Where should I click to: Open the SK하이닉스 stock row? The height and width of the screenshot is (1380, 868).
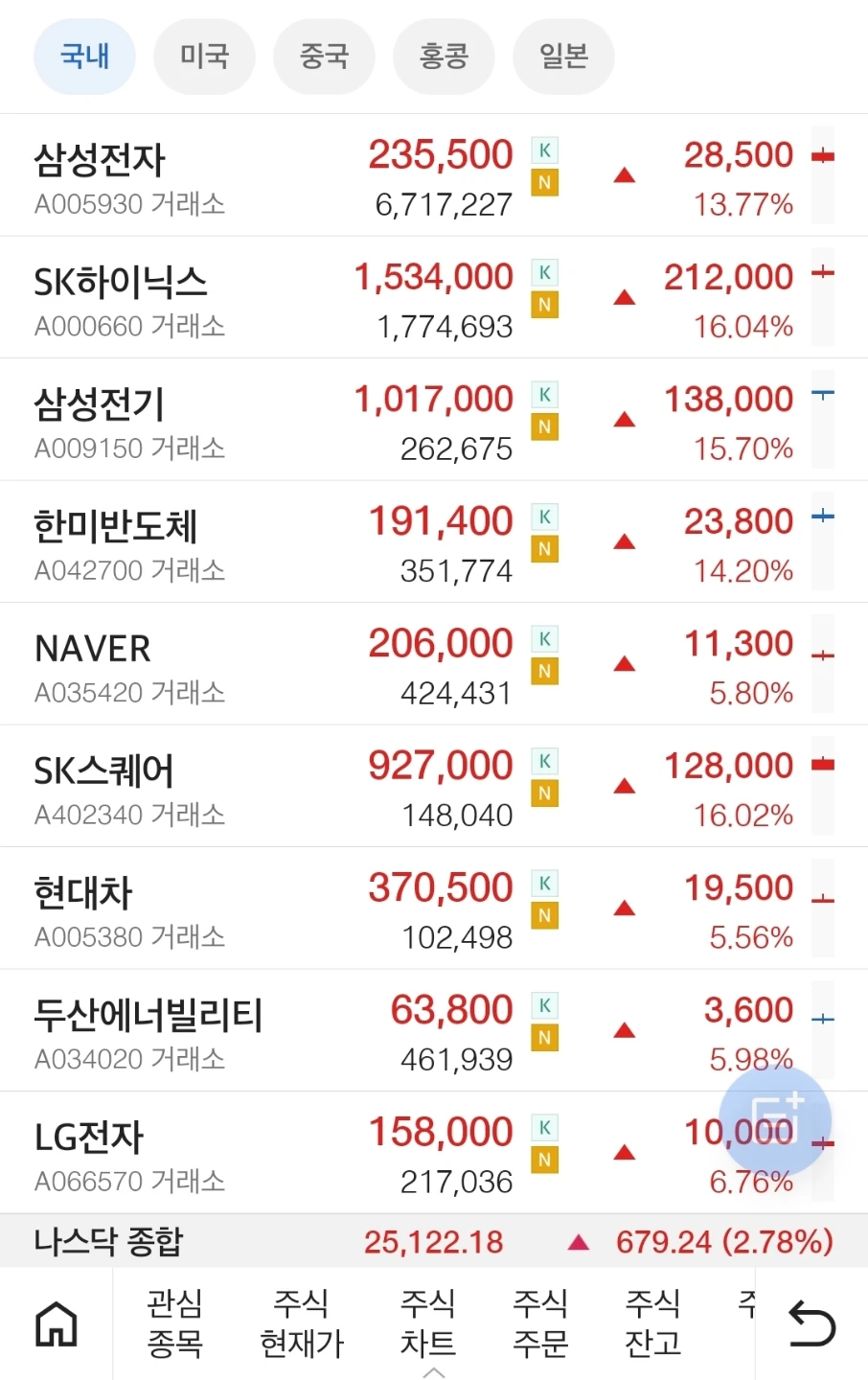pyautogui.click(x=434, y=297)
